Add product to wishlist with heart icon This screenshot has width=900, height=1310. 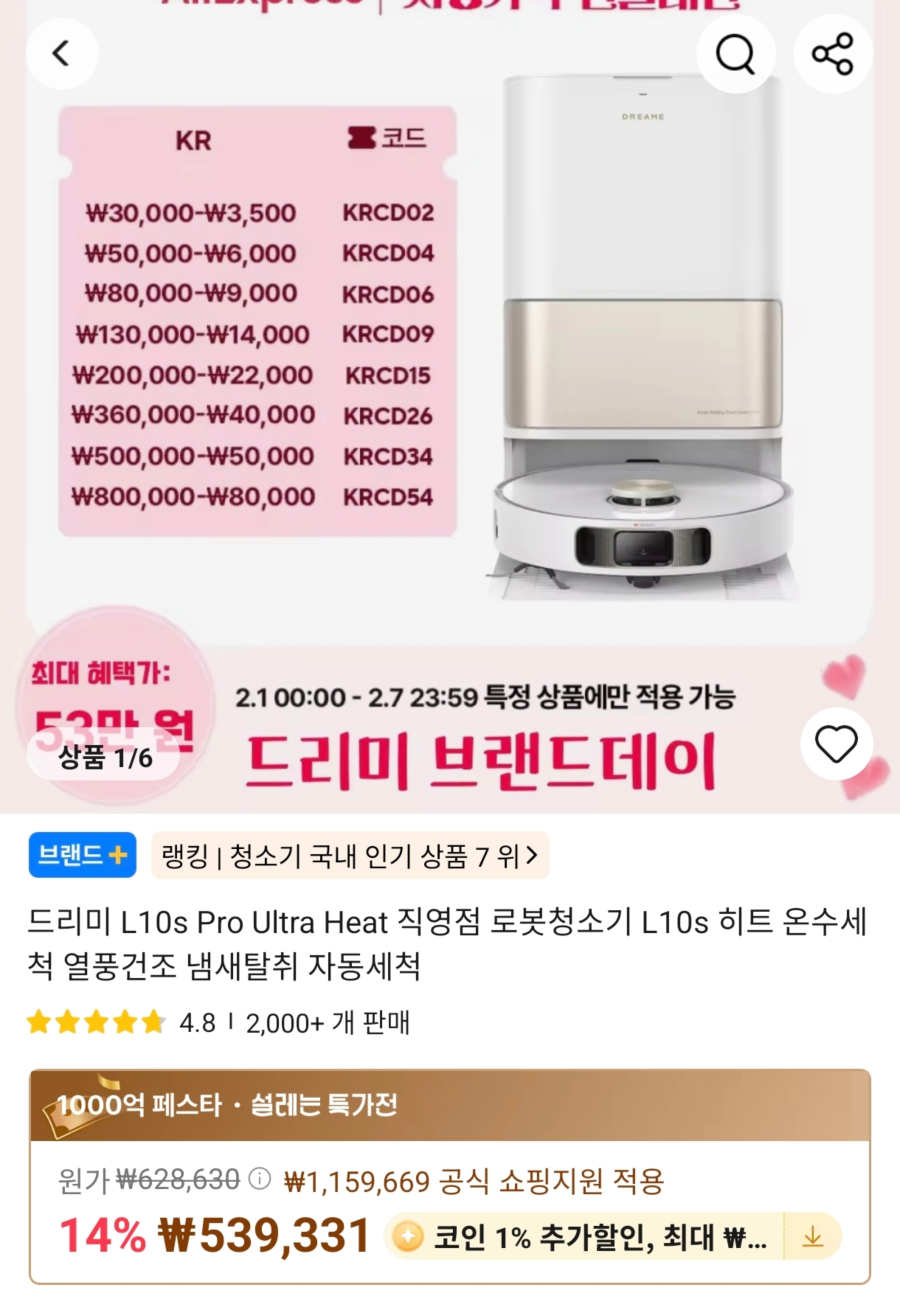[836, 744]
